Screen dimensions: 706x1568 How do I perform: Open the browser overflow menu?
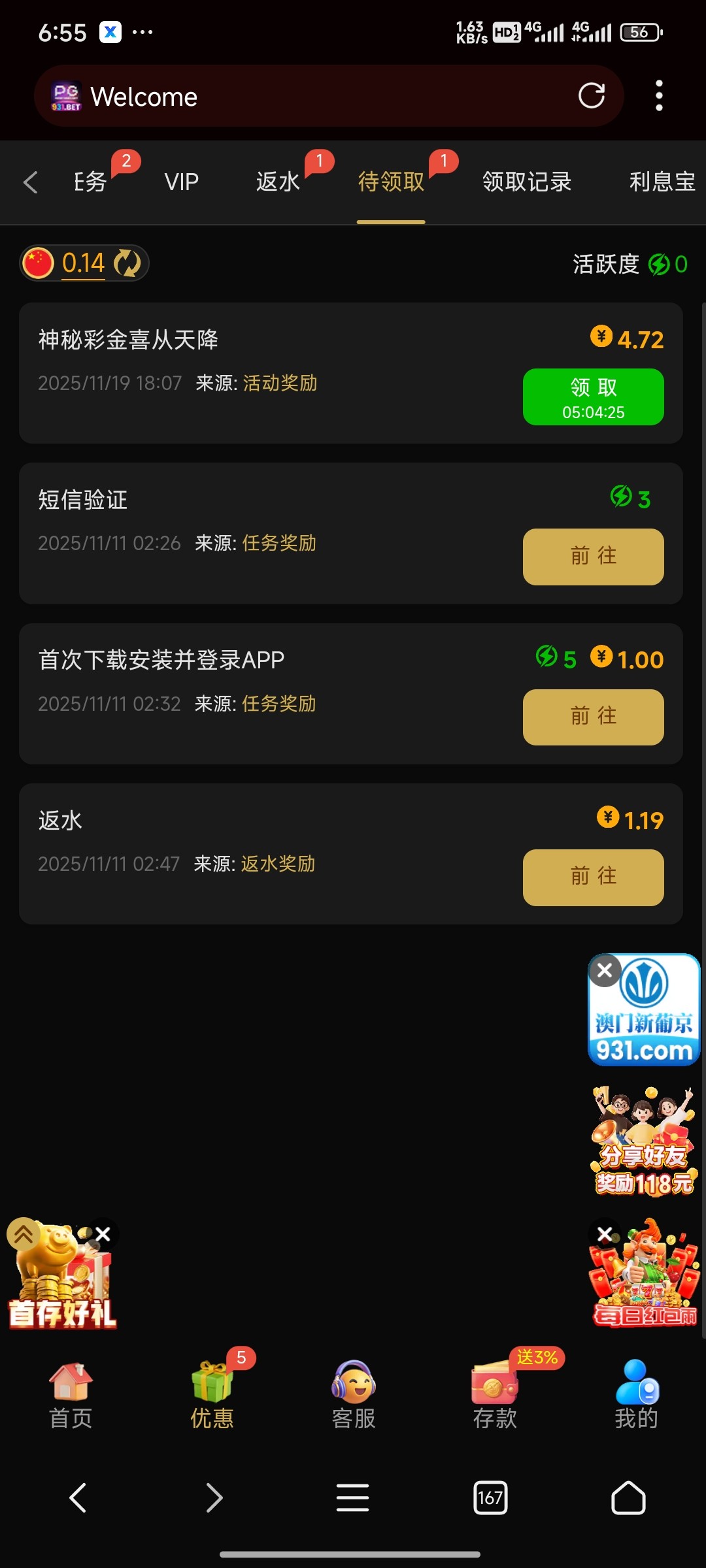(659, 96)
